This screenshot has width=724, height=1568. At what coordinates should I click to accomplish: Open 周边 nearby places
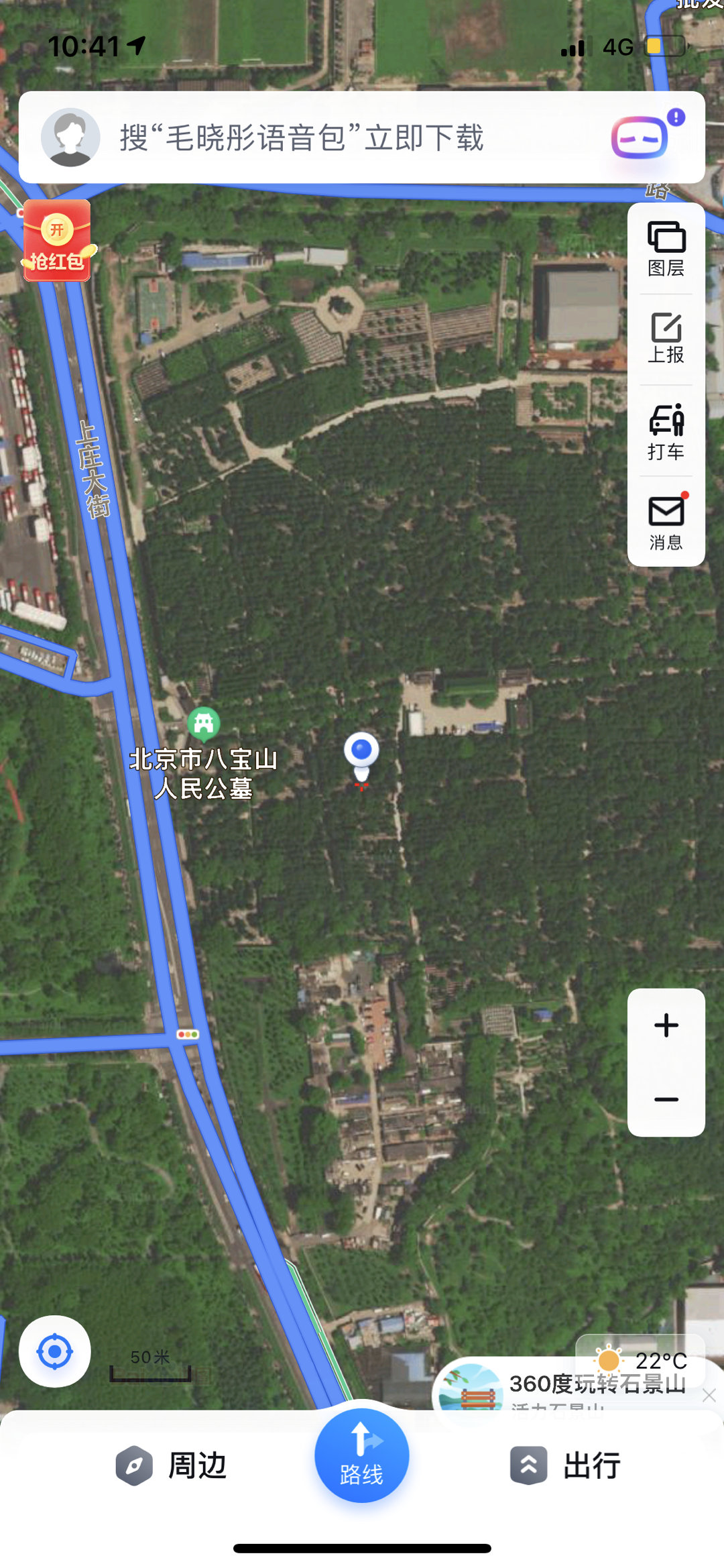pos(172,1465)
